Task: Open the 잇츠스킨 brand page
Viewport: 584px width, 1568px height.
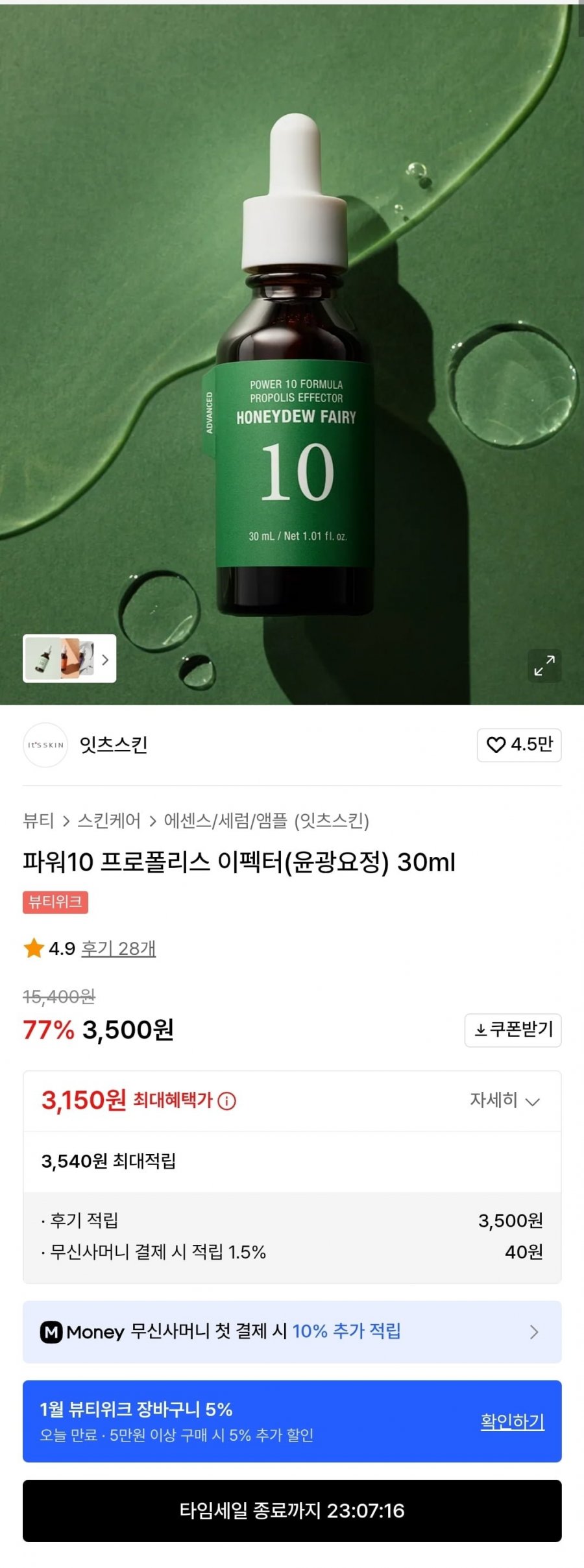Action: pos(113,745)
